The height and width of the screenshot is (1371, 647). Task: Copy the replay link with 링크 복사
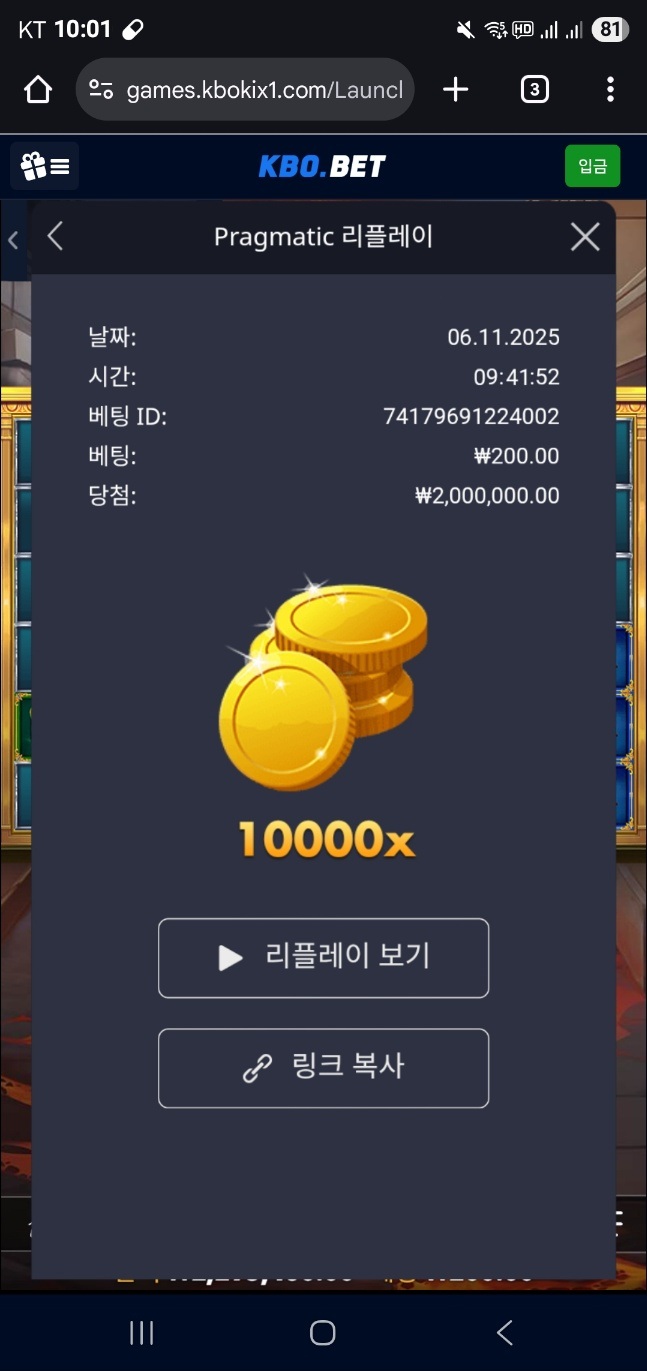[323, 1068]
